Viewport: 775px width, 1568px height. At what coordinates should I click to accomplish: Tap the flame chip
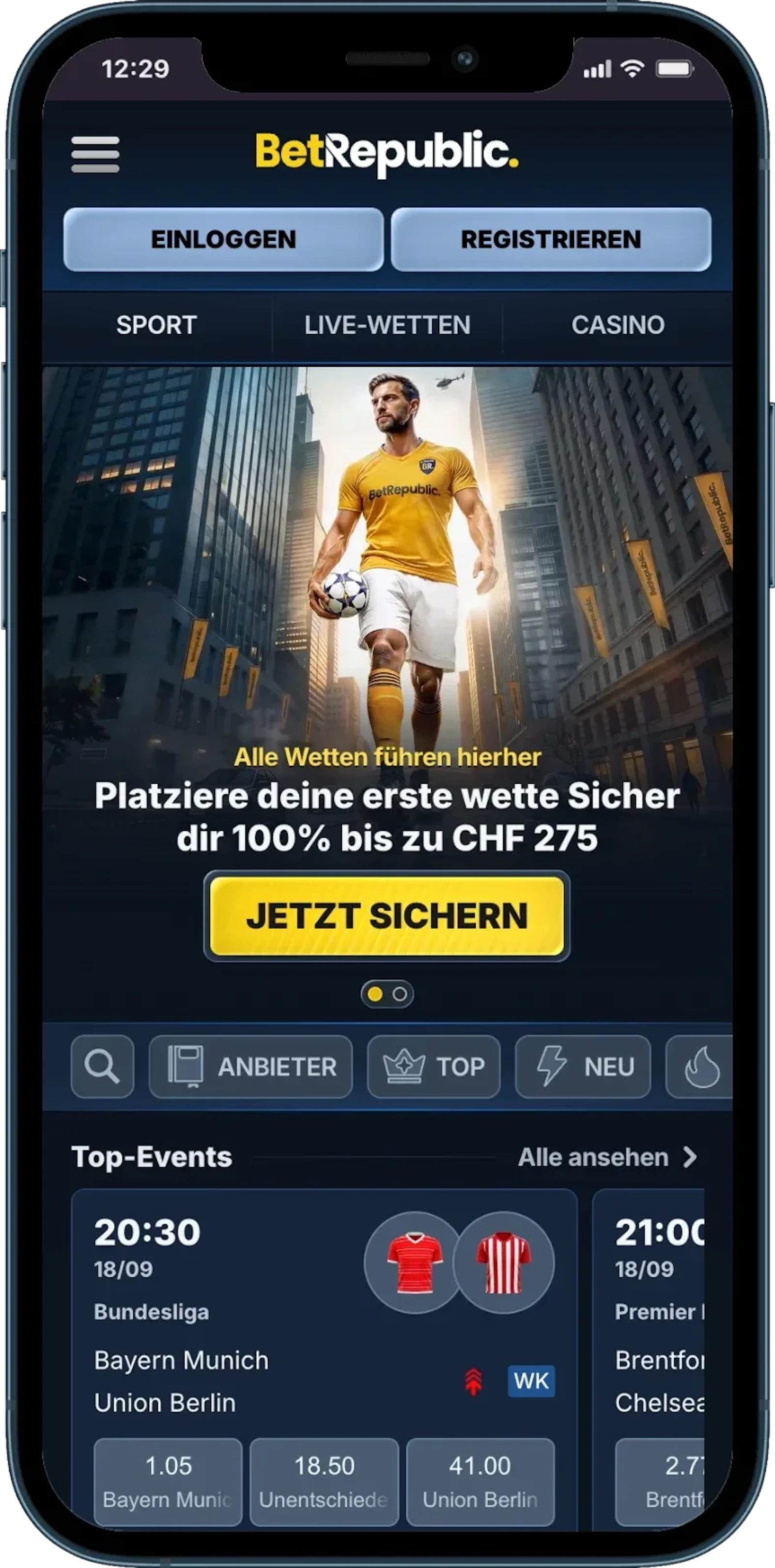click(x=700, y=1067)
